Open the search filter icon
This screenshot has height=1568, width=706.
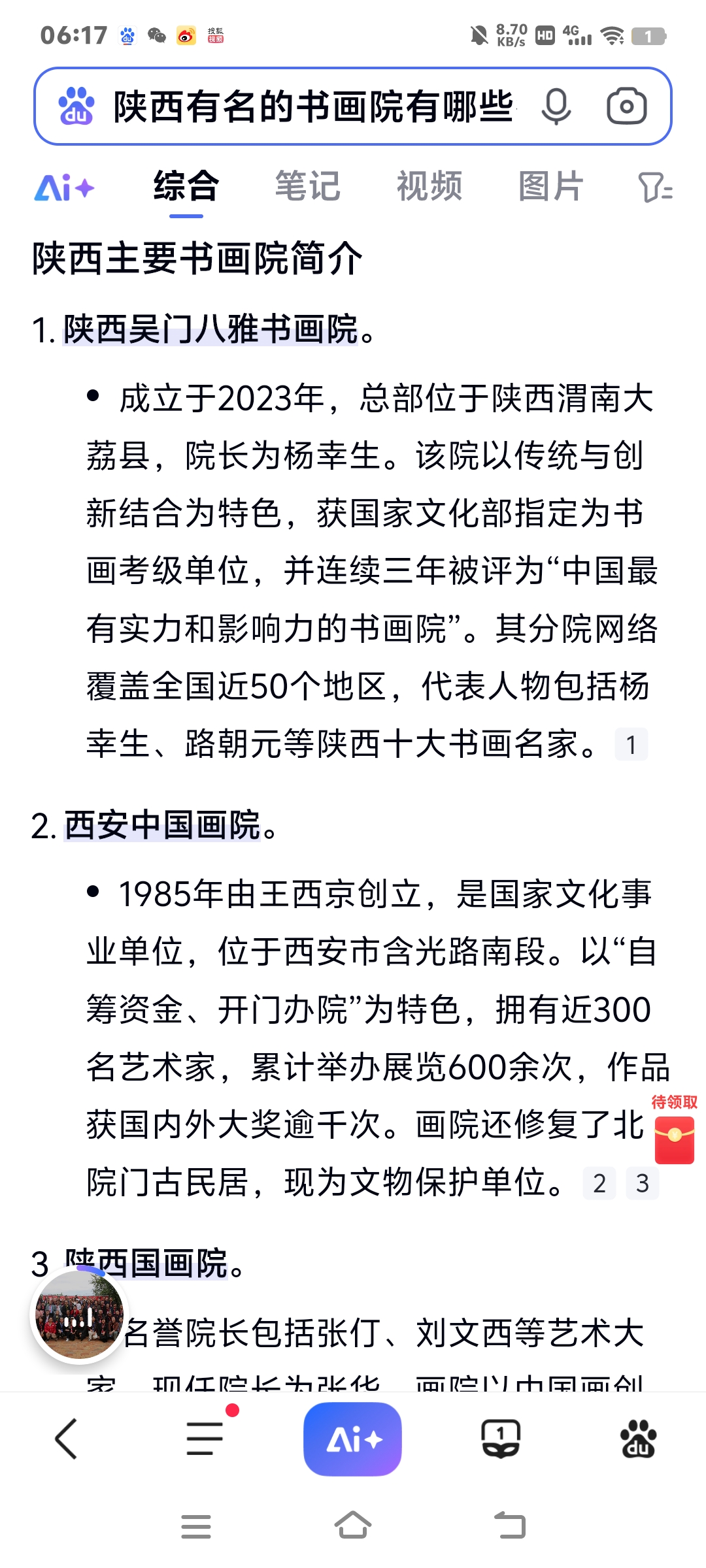click(654, 188)
